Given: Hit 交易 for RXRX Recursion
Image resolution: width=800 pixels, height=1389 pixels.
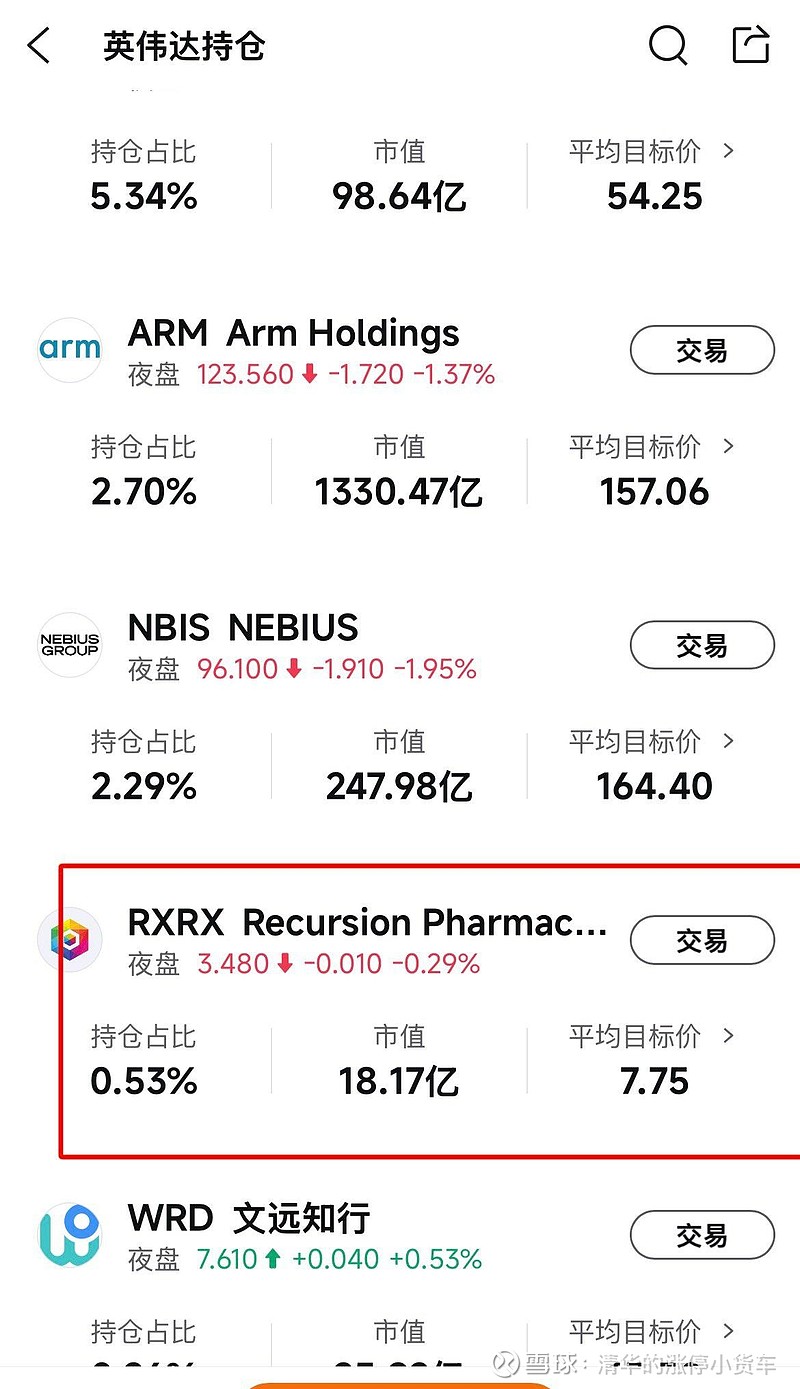Looking at the screenshot, I should [x=701, y=940].
